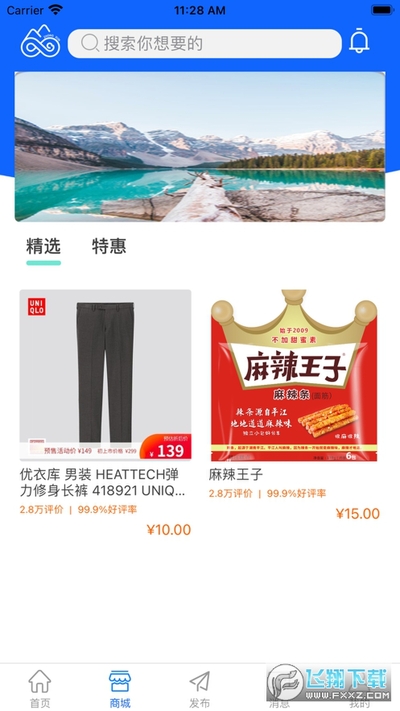400x711 pixels.
Task: Select the 精选 tab
Action: [44, 246]
